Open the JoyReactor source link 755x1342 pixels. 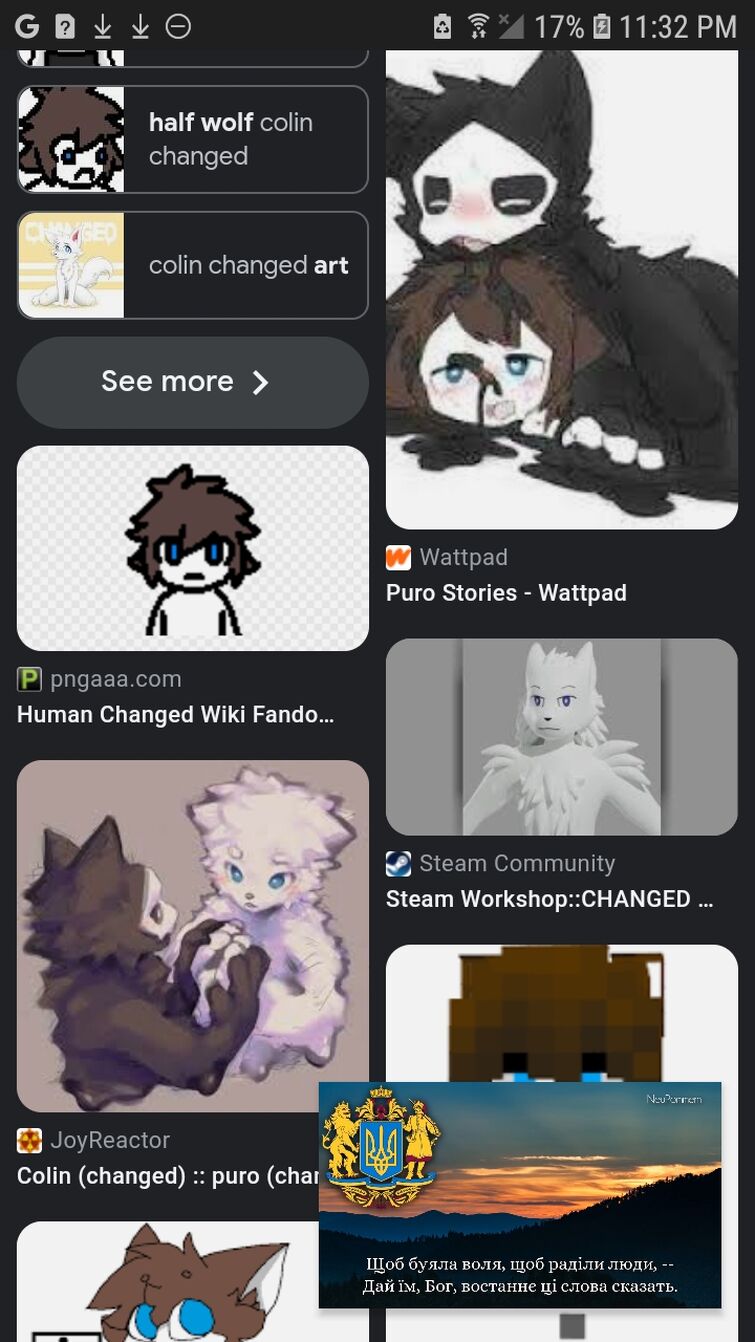(x=109, y=1140)
